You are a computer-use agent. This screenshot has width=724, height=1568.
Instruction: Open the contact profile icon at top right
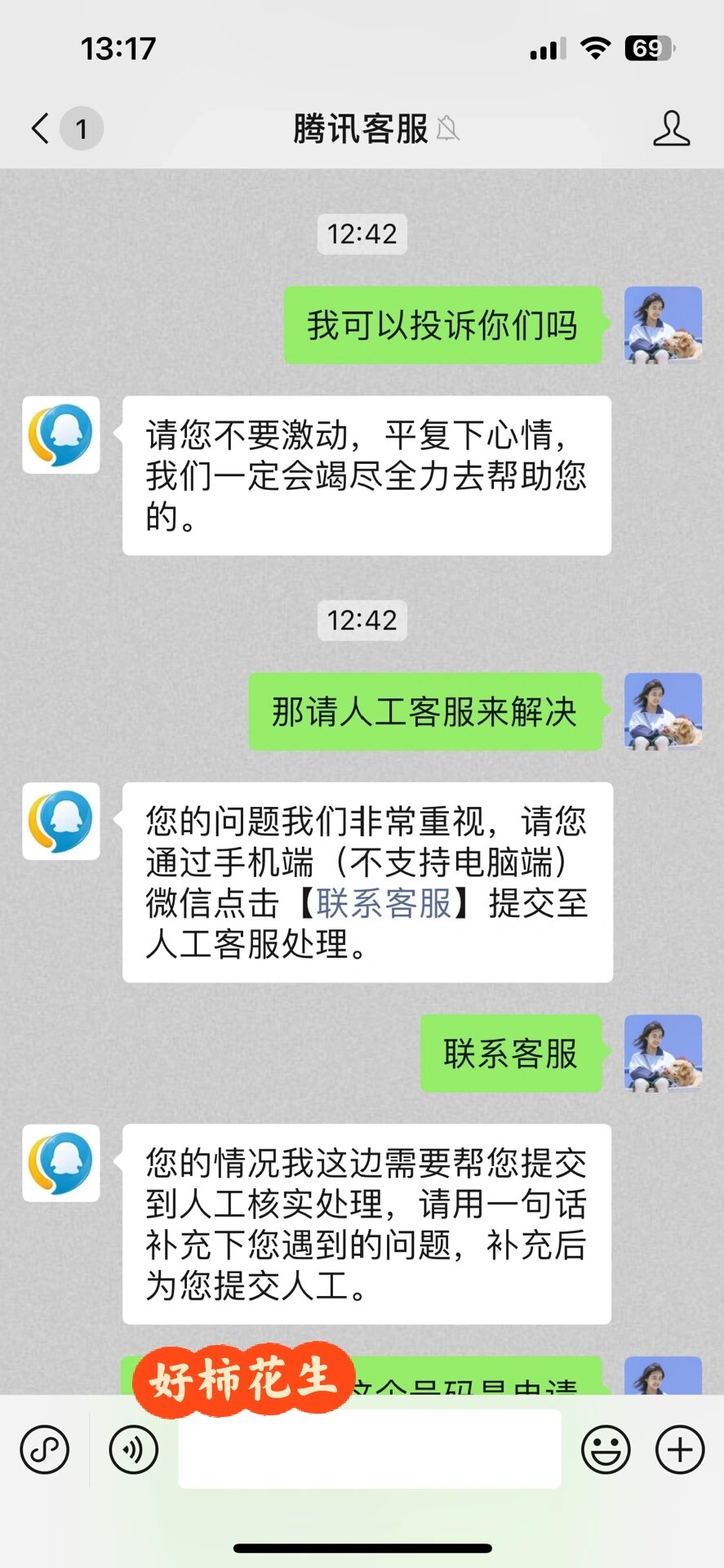coord(671,129)
